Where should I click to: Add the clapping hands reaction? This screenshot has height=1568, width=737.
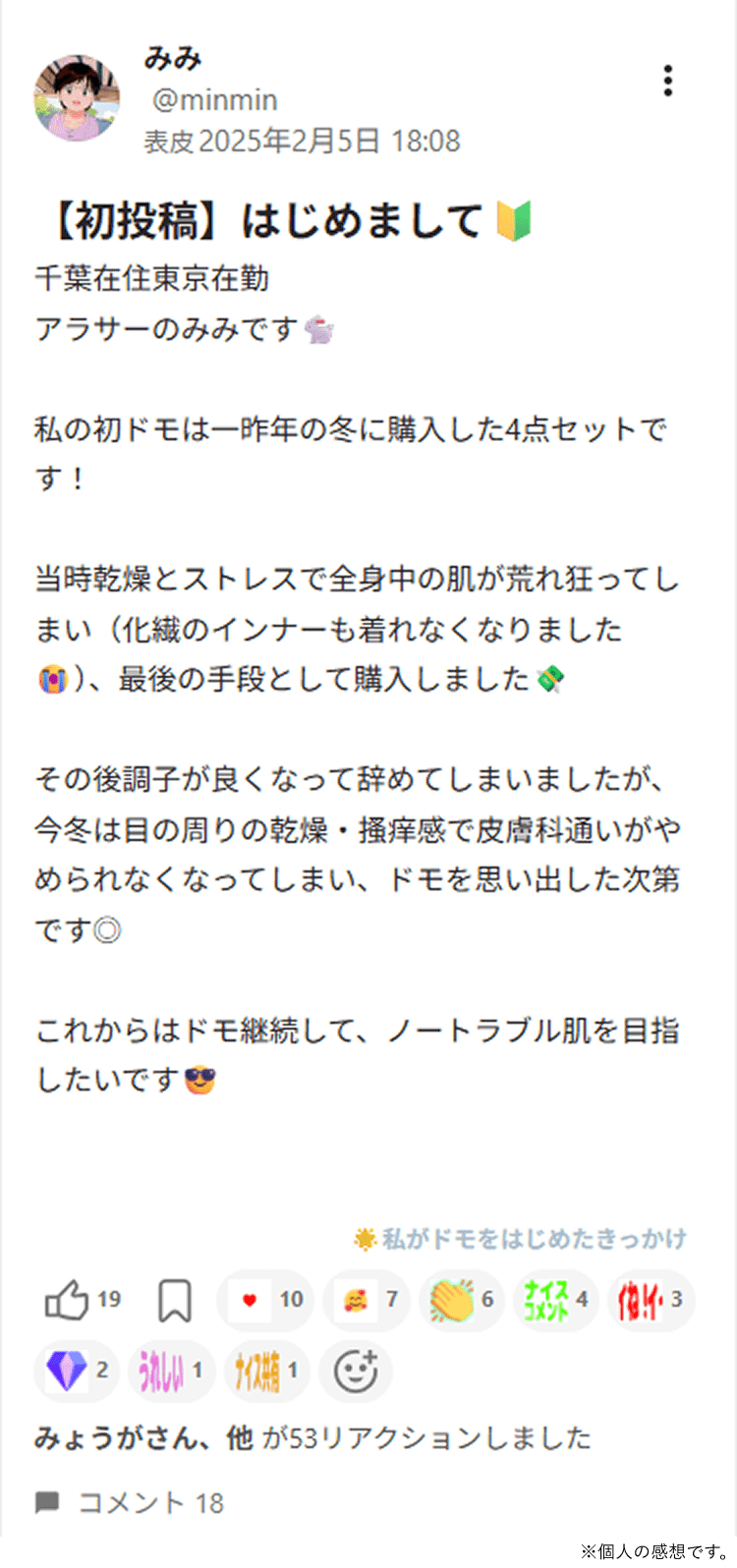pos(461,1301)
